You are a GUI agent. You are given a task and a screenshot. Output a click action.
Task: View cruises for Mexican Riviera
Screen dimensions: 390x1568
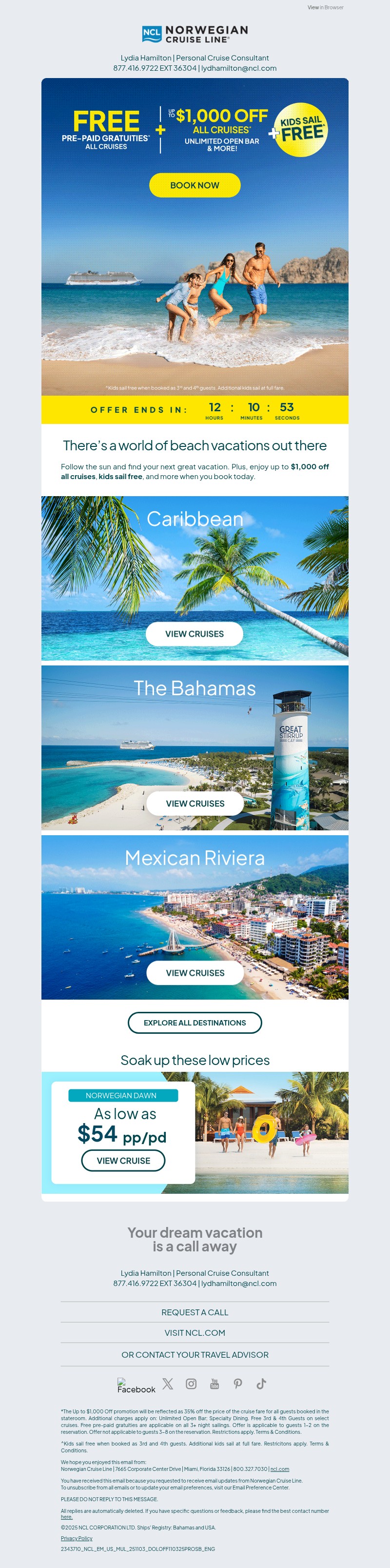tap(195, 973)
